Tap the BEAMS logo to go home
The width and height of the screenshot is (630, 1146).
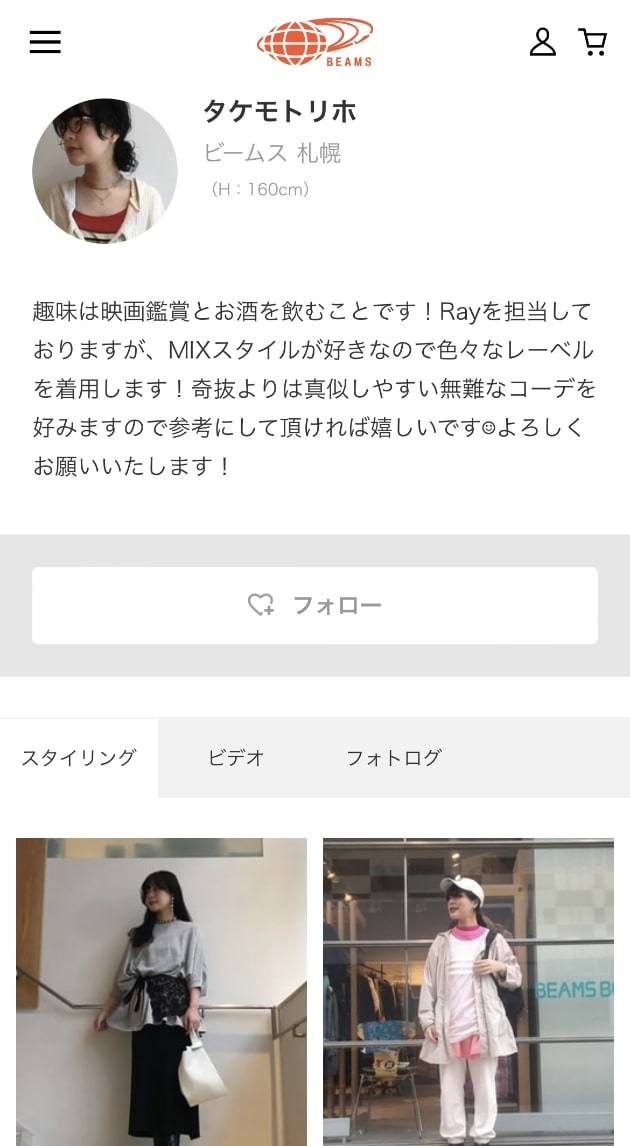315,43
